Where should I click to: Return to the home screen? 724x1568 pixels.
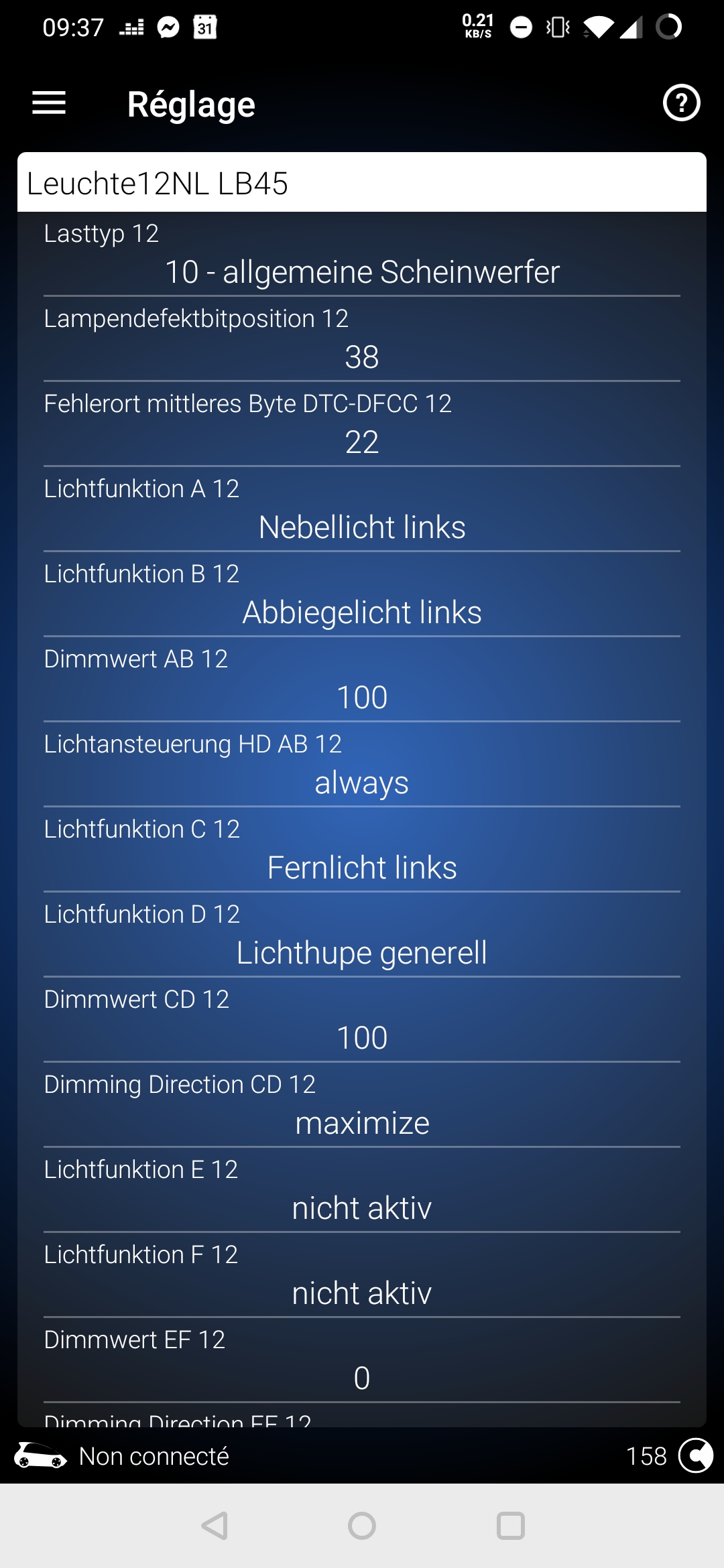coord(362,1526)
